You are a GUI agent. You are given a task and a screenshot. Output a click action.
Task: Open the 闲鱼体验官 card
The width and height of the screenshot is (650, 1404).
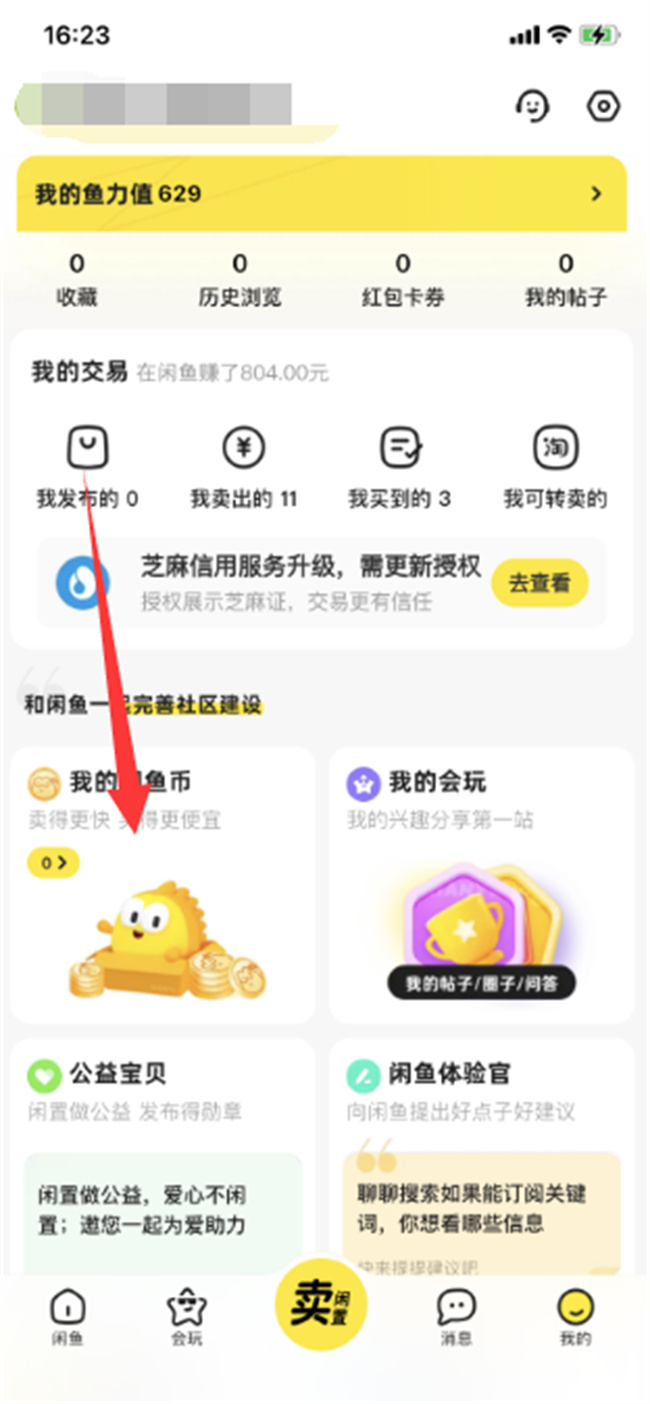point(482,1158)
